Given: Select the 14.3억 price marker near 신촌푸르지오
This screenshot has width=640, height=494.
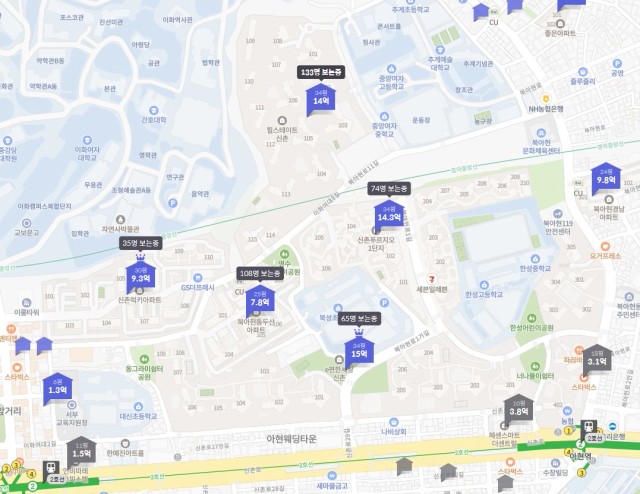Looking at the screenshot, I should pos(388,214).
